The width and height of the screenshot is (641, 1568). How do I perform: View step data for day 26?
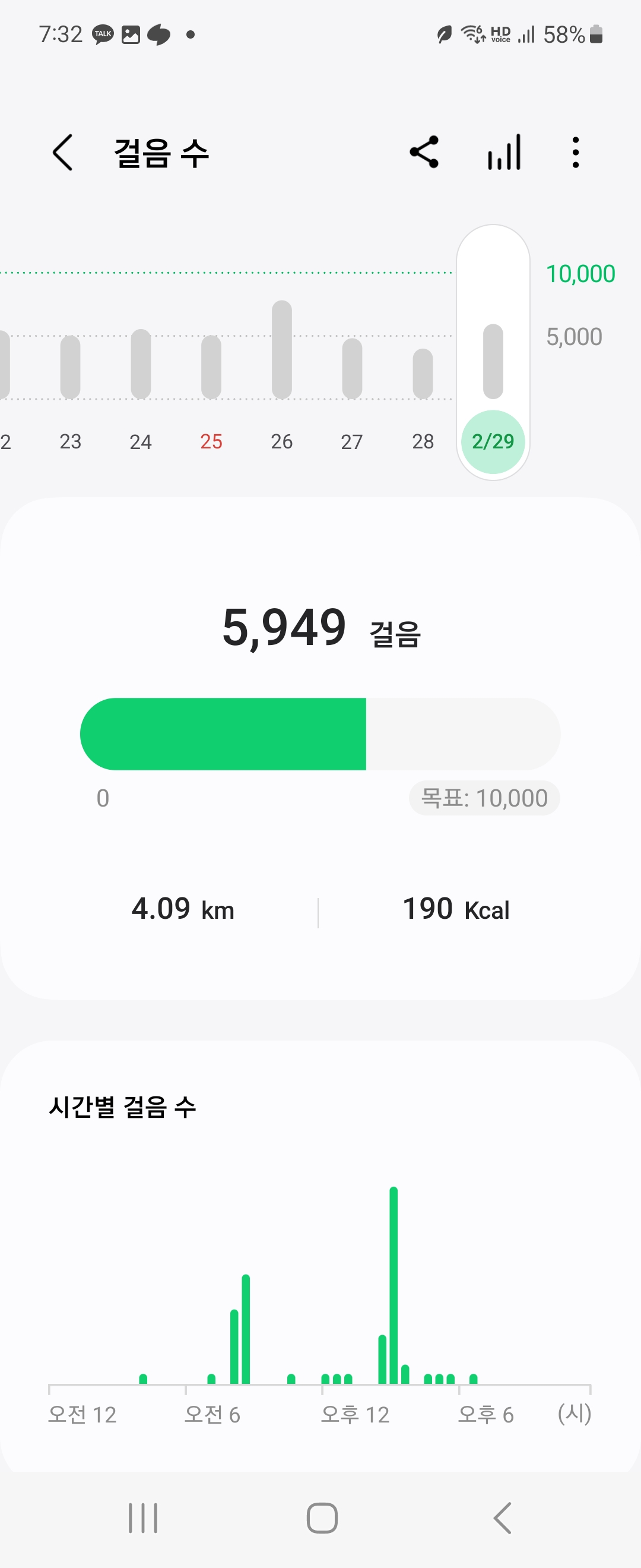click(281, 350)
